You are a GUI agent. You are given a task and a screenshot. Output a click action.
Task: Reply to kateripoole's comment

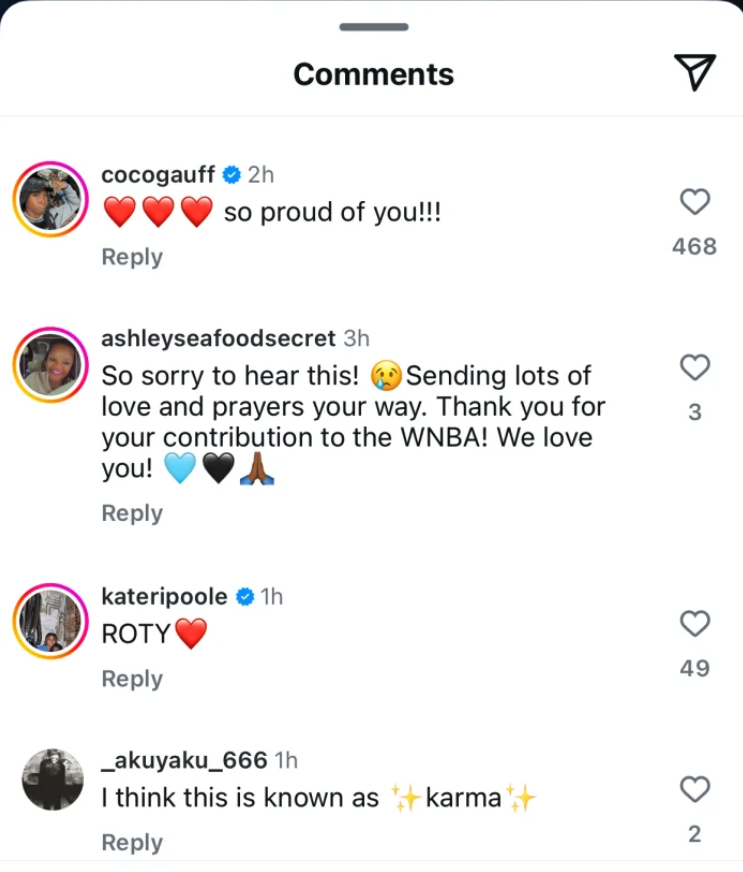tap(131, 679)
